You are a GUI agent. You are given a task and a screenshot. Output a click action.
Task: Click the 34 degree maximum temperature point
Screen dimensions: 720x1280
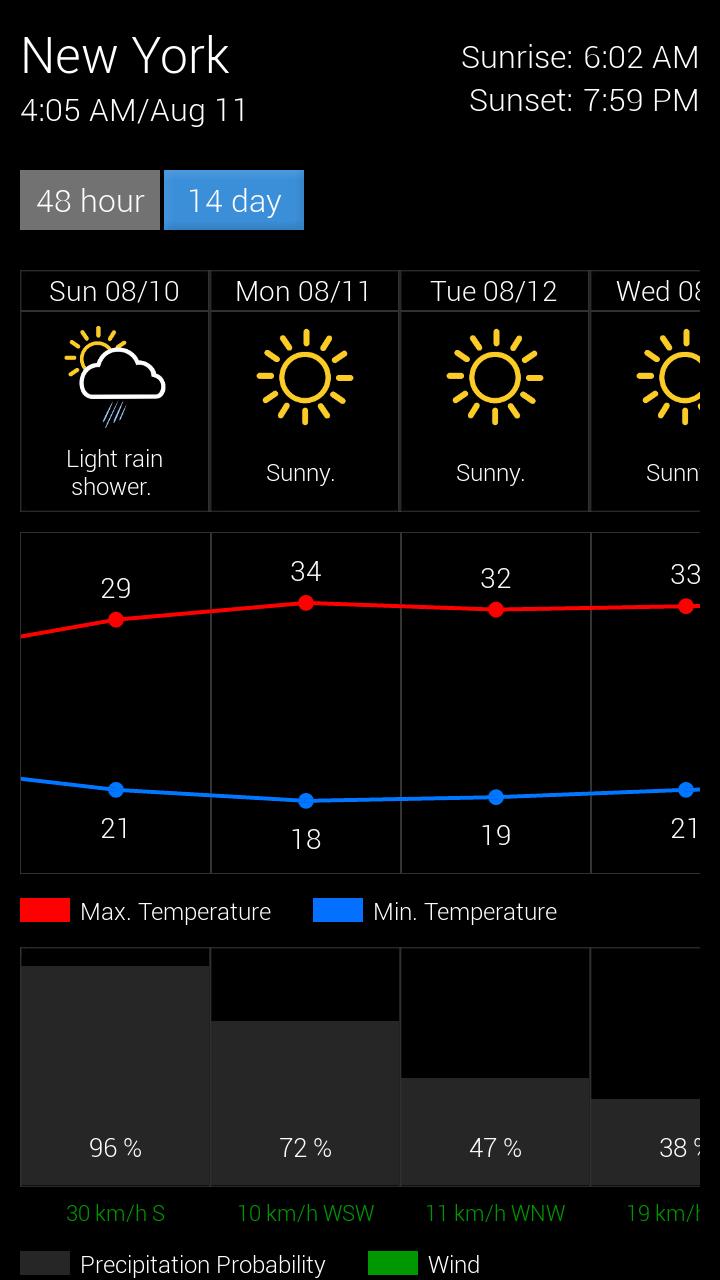305,603
